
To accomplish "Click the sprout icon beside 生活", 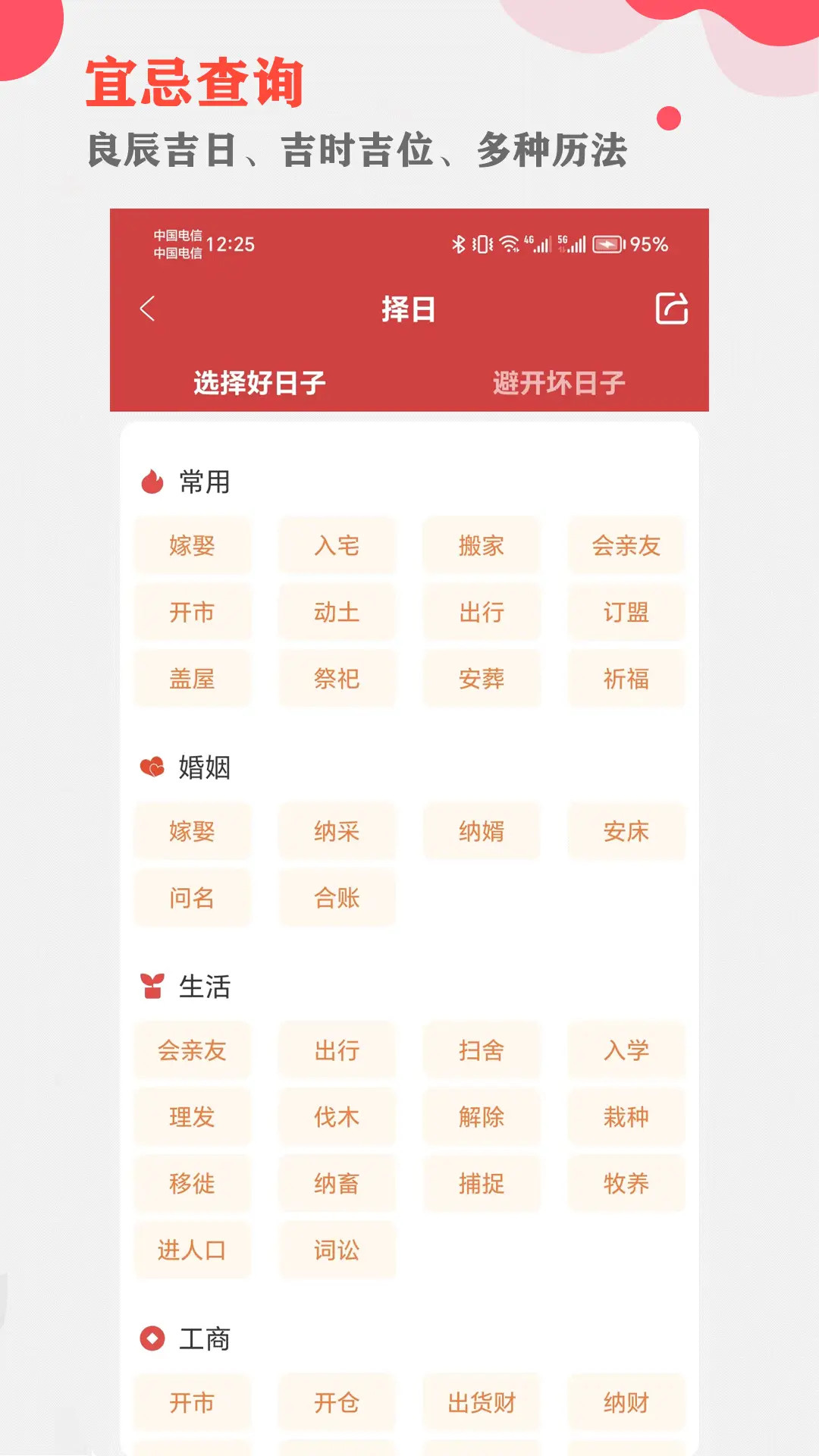I will pyautogui.click(x=153, y=985).
